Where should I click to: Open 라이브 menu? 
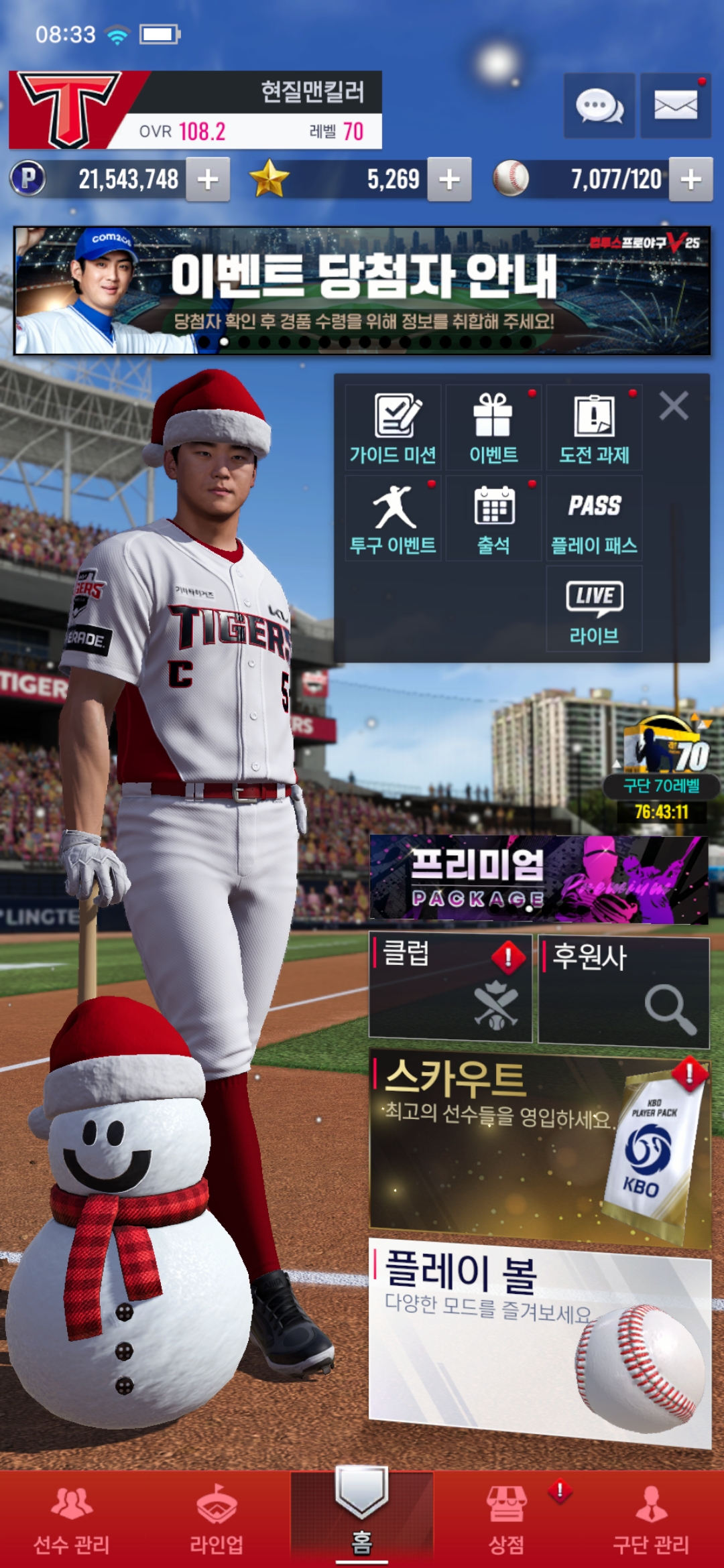pyautogui.click(x=594, y=608)
